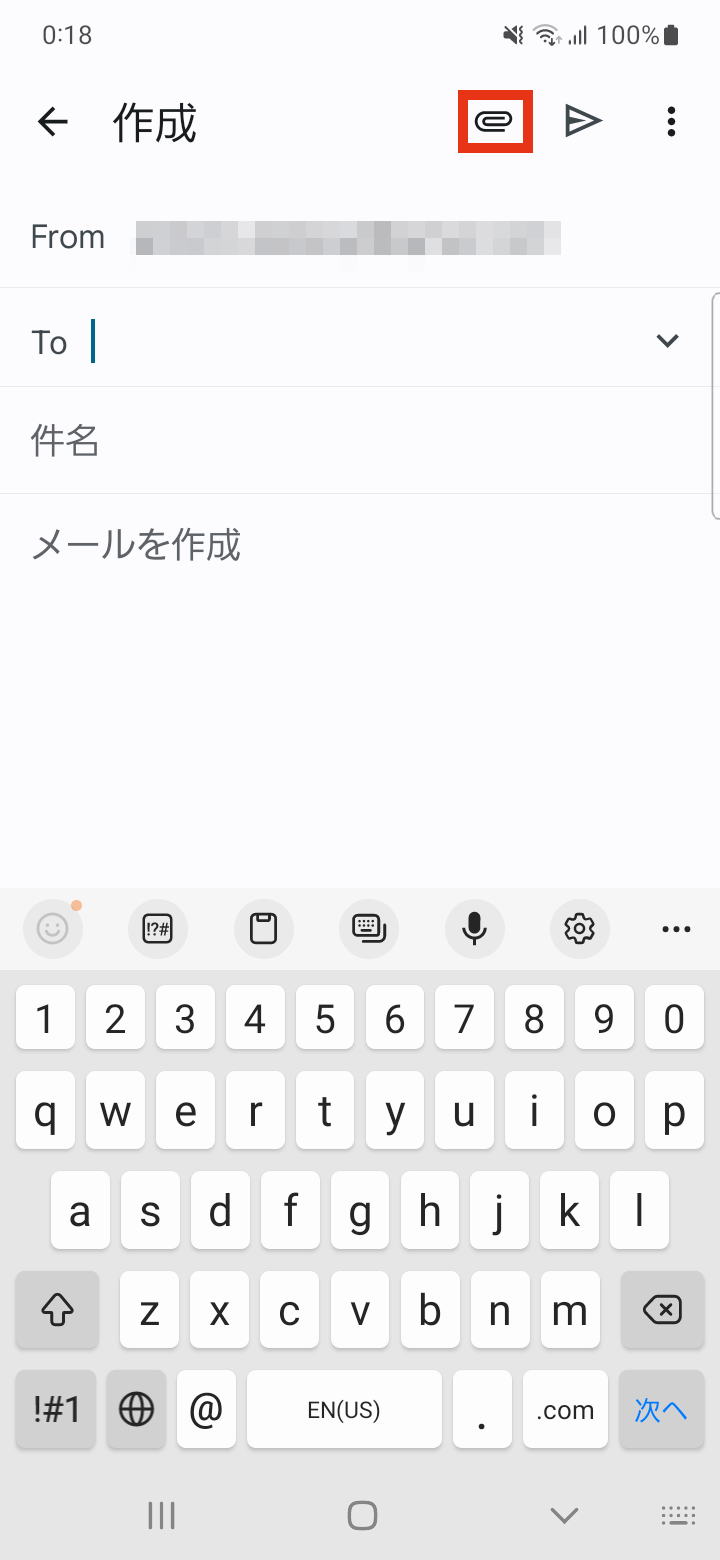Viewport: 720px width, 1560px height.
Task: Switch keyboard language with the globe key
Action: point(136,1410)
